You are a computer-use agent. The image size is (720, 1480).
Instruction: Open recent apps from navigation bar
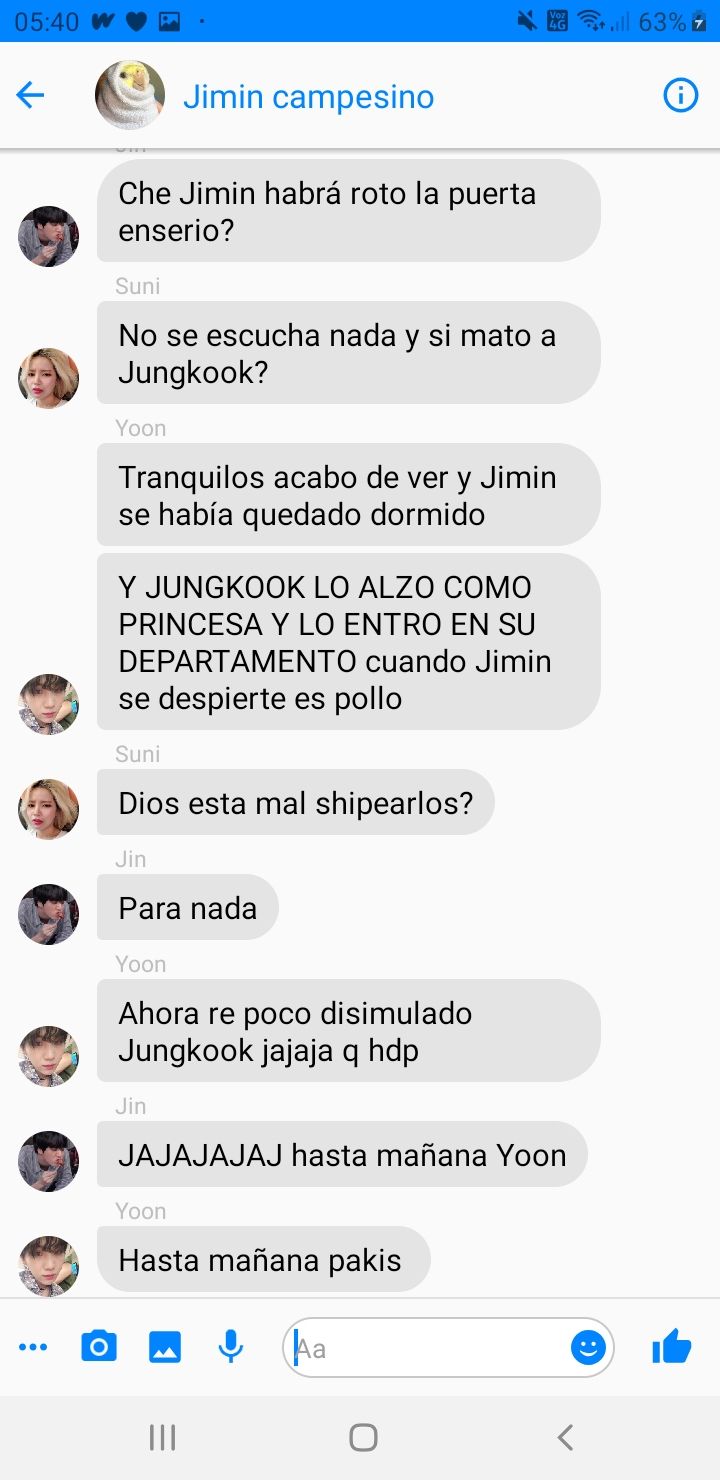pos(162,1438)
